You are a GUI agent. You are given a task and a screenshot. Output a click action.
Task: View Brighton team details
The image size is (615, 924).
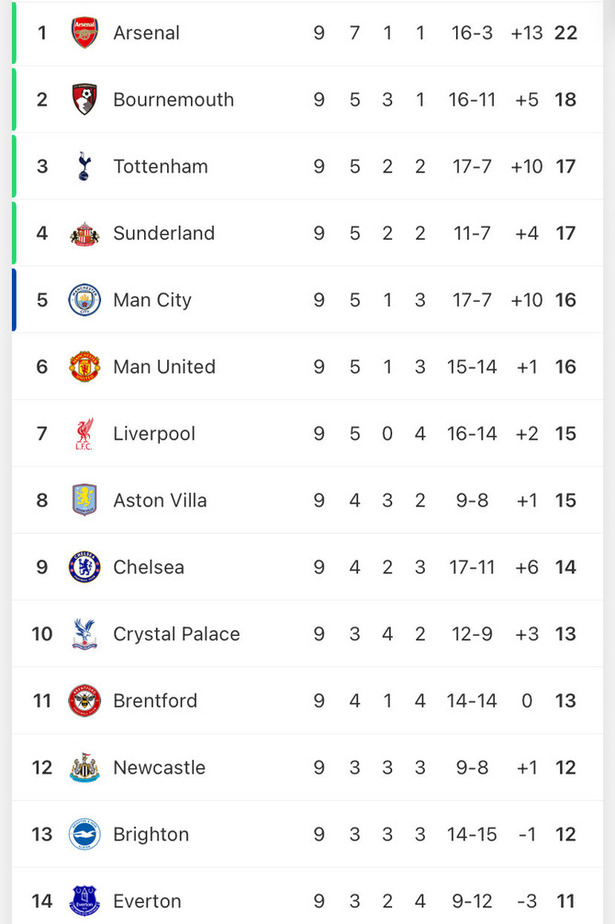click(x=151, y=834)
